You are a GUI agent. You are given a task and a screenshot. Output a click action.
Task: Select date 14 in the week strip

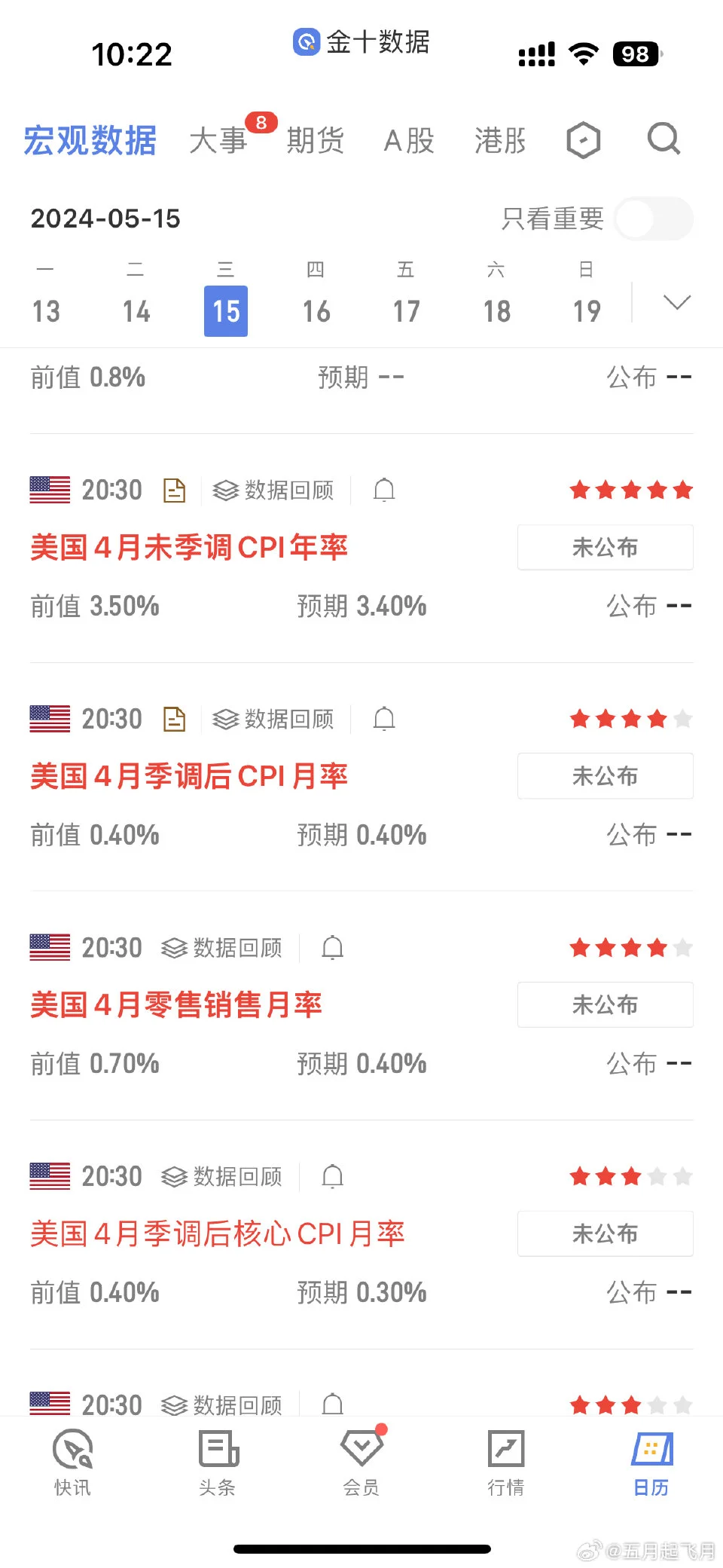136,310
